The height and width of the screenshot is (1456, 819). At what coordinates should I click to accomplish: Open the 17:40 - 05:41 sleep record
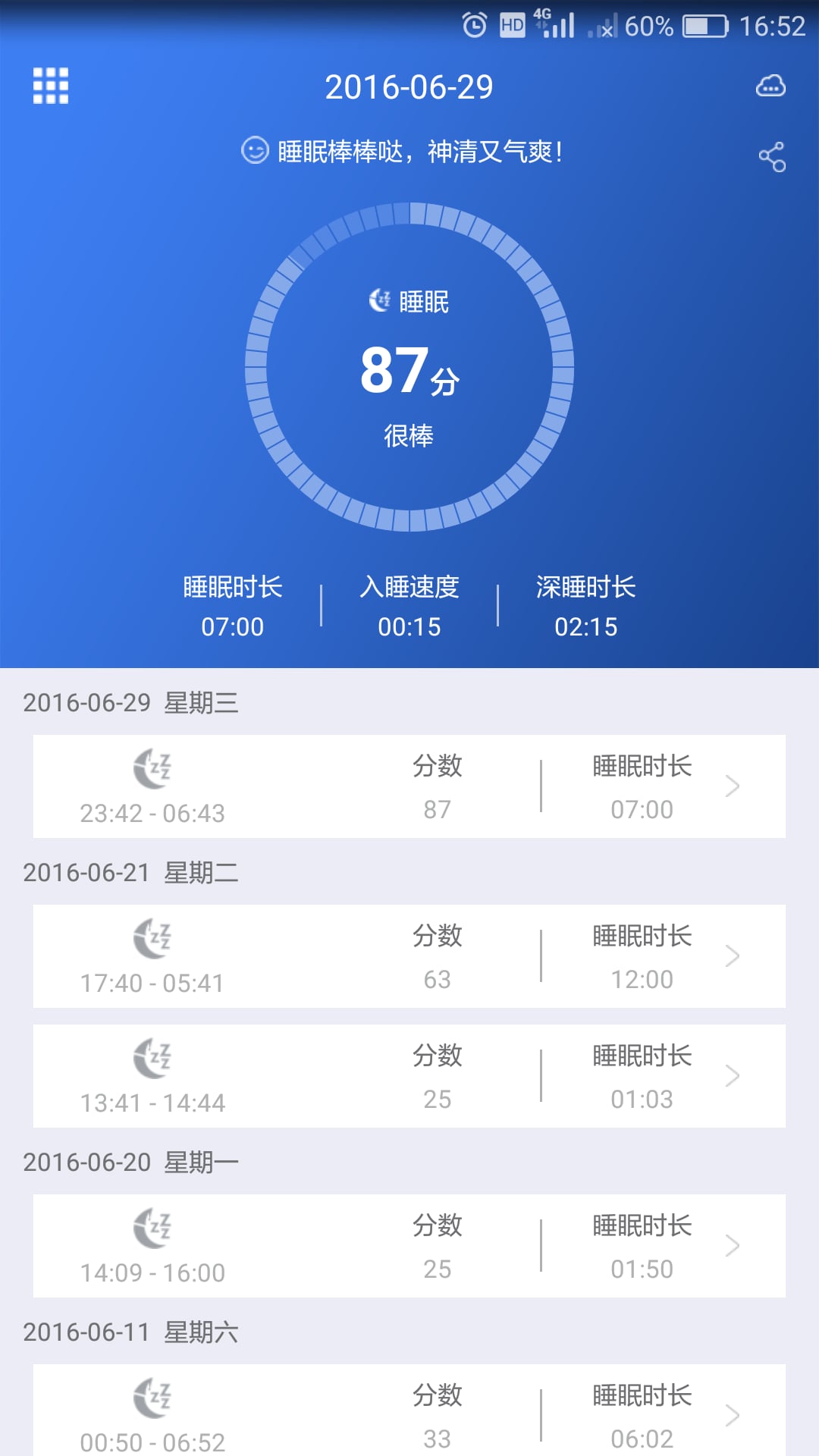click(409, 956)
